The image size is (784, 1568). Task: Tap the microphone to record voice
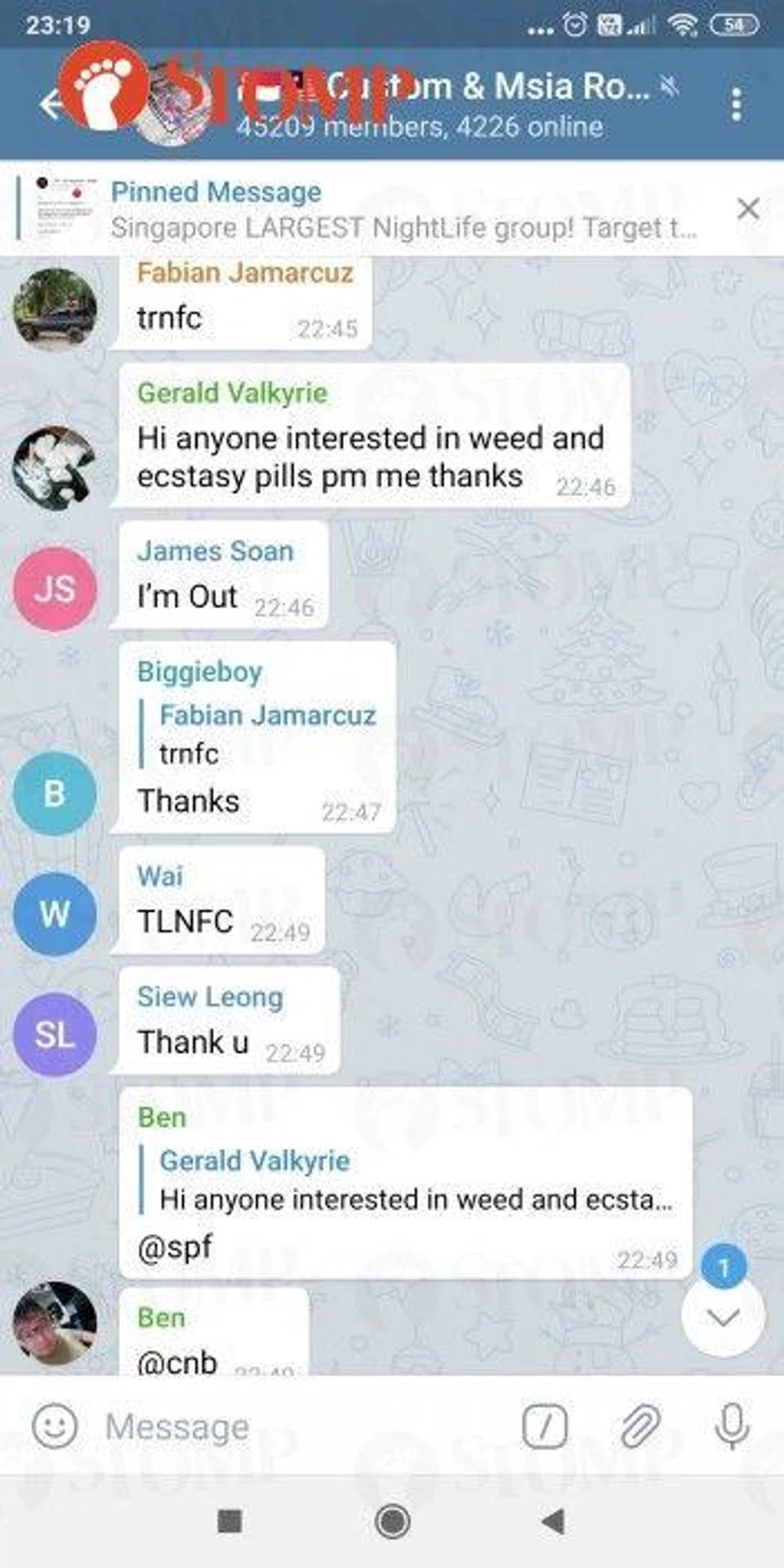(x=732, y=1427)
